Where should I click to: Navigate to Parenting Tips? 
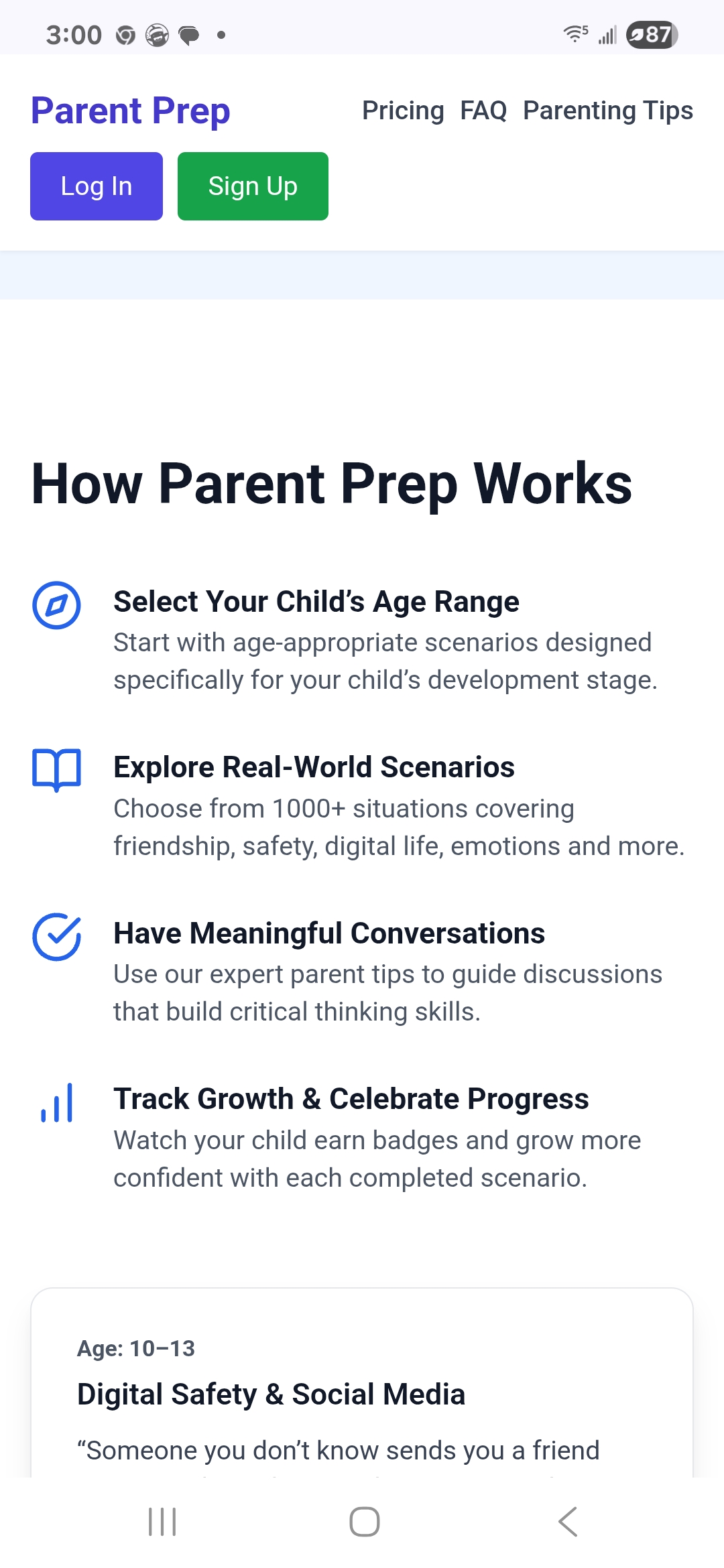click(607, 111)
